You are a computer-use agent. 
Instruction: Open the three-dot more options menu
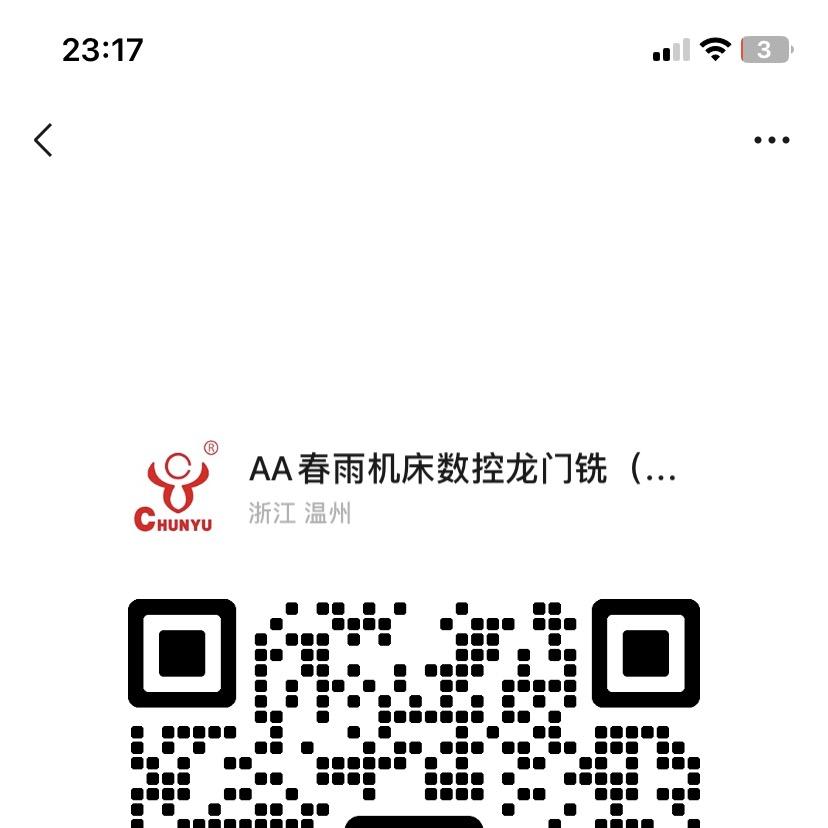point(771,140)
